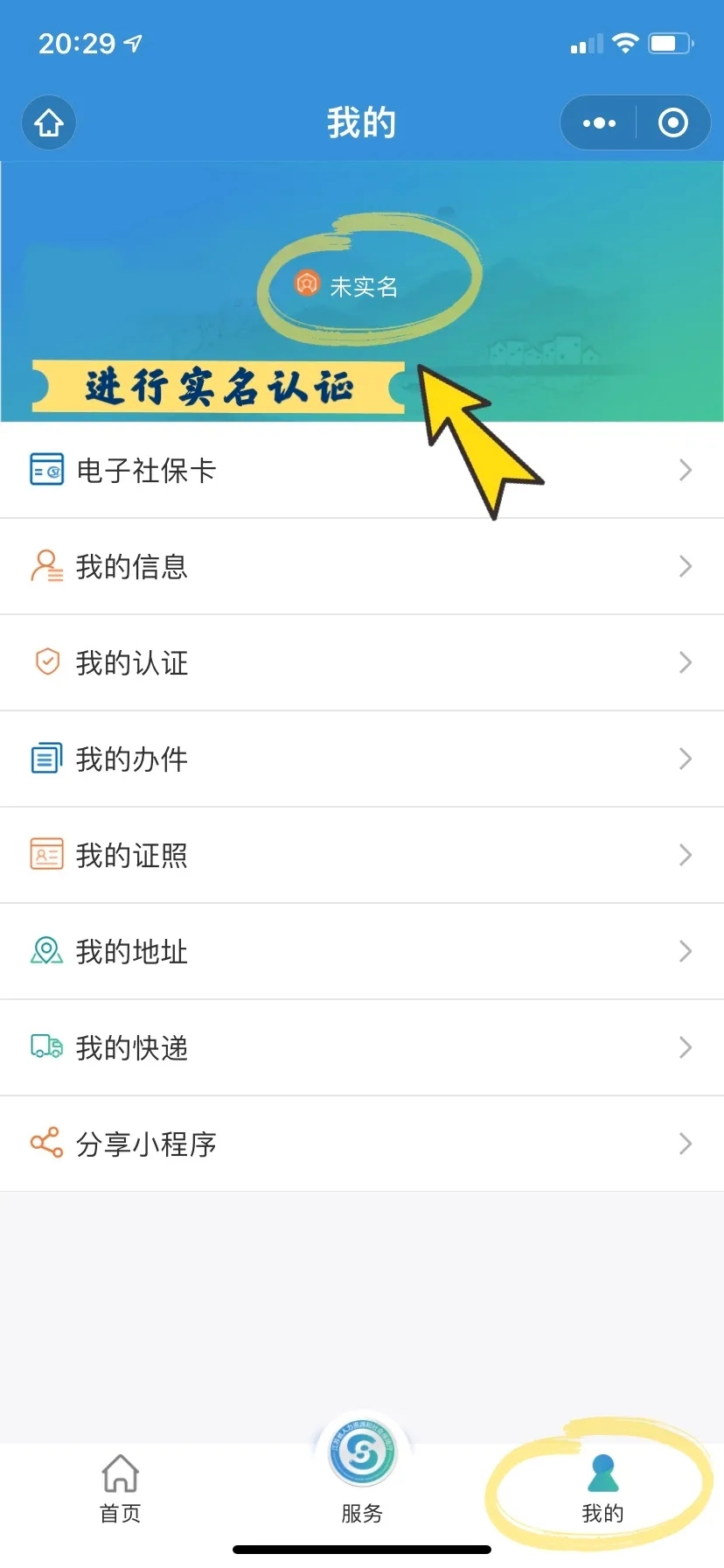Viewport: 724px width, 1568px height.
Task: Open 我的办件 list
Action: pyautogui.click(x=362, y=759)
